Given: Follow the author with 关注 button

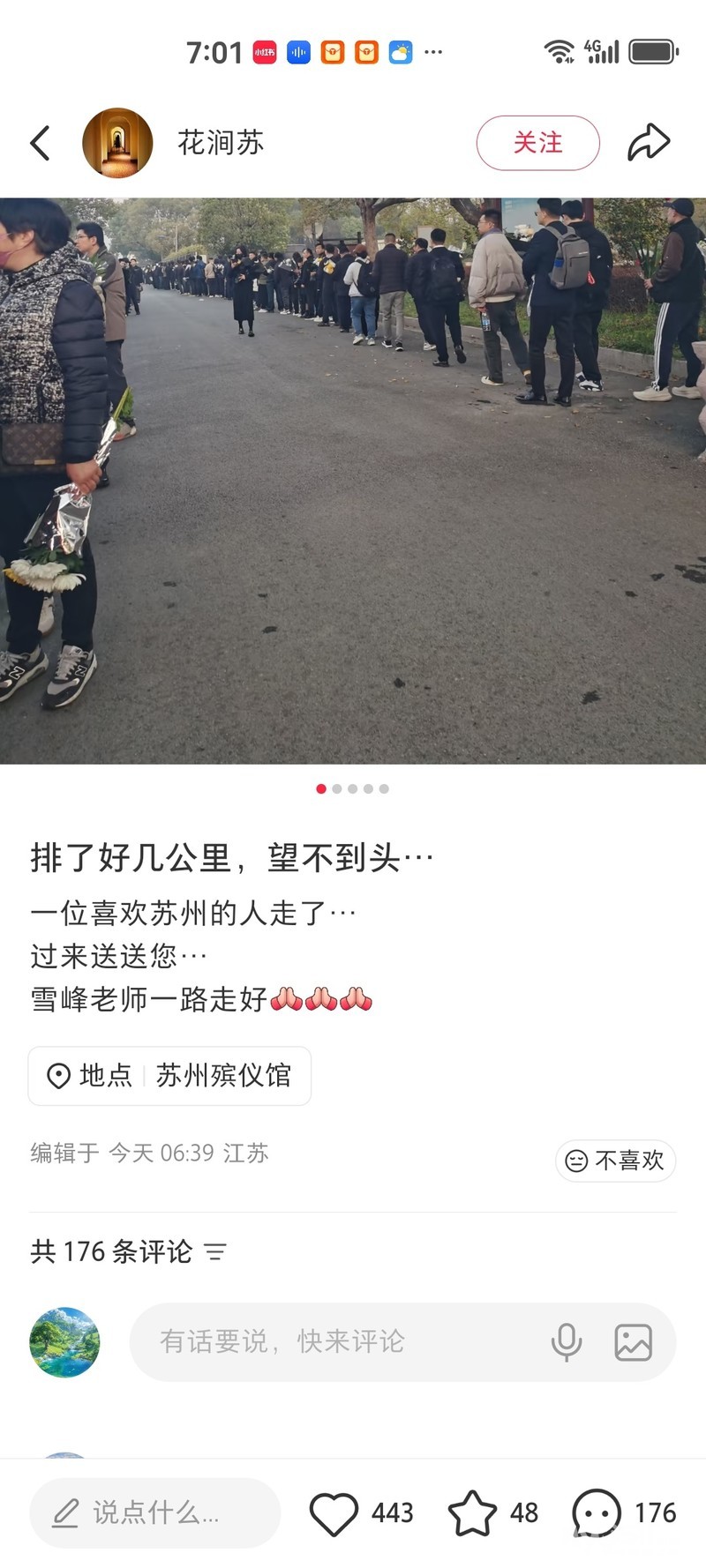Looking at the screenshot, I should coord(538,143).
